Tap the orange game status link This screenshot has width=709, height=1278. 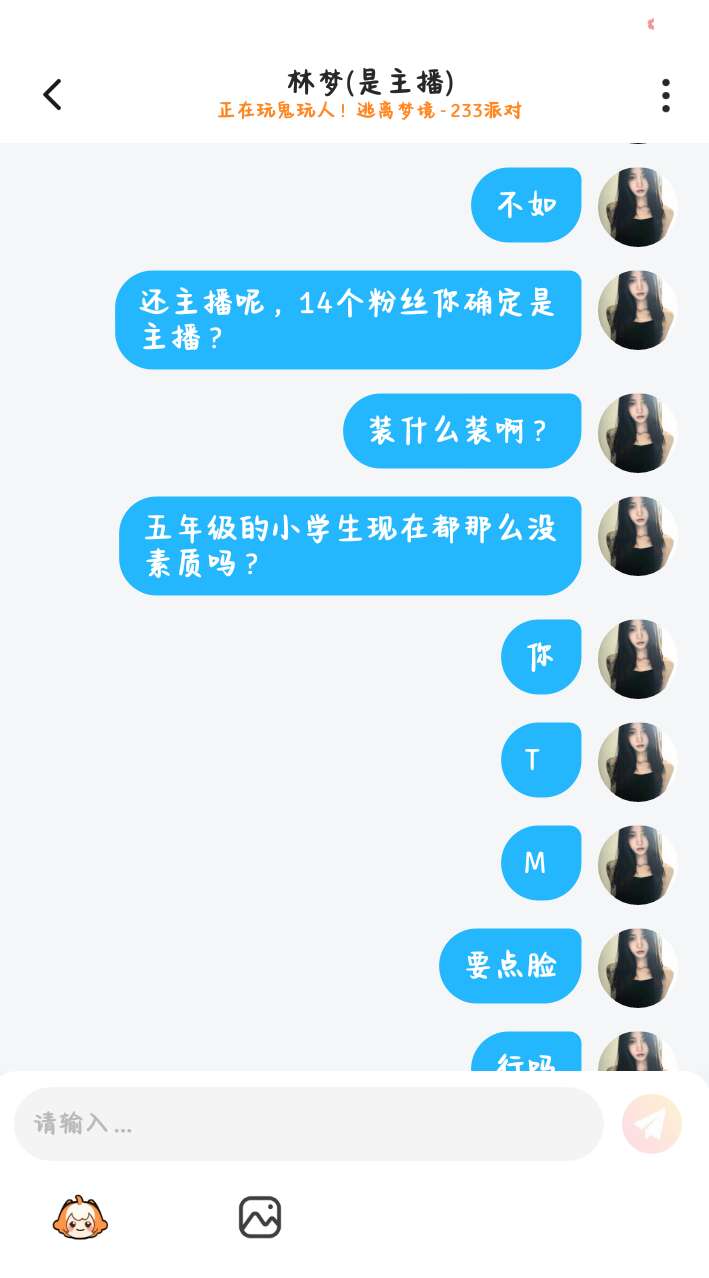370,111
